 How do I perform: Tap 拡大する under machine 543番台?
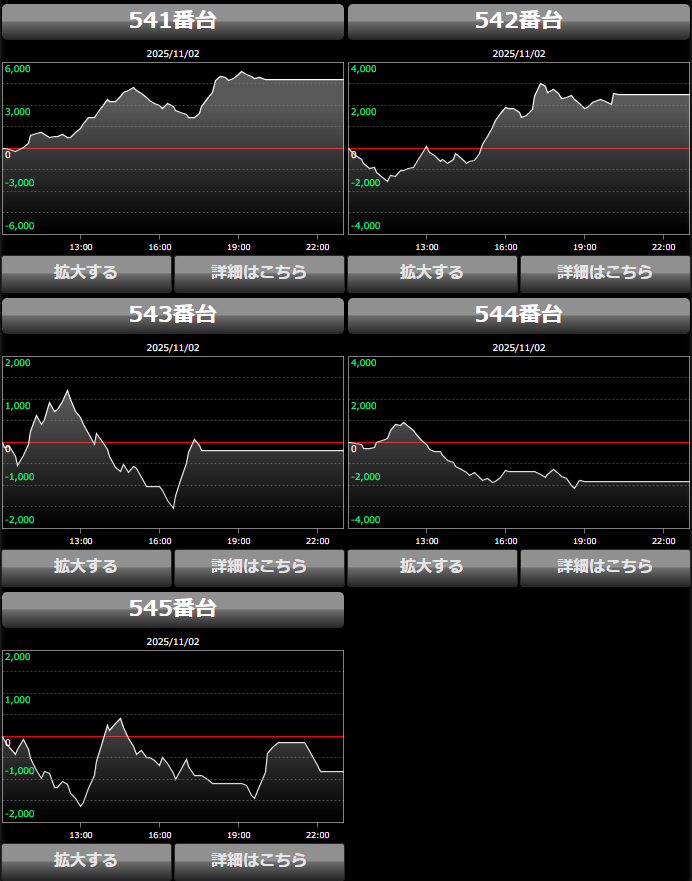(86, 566)
